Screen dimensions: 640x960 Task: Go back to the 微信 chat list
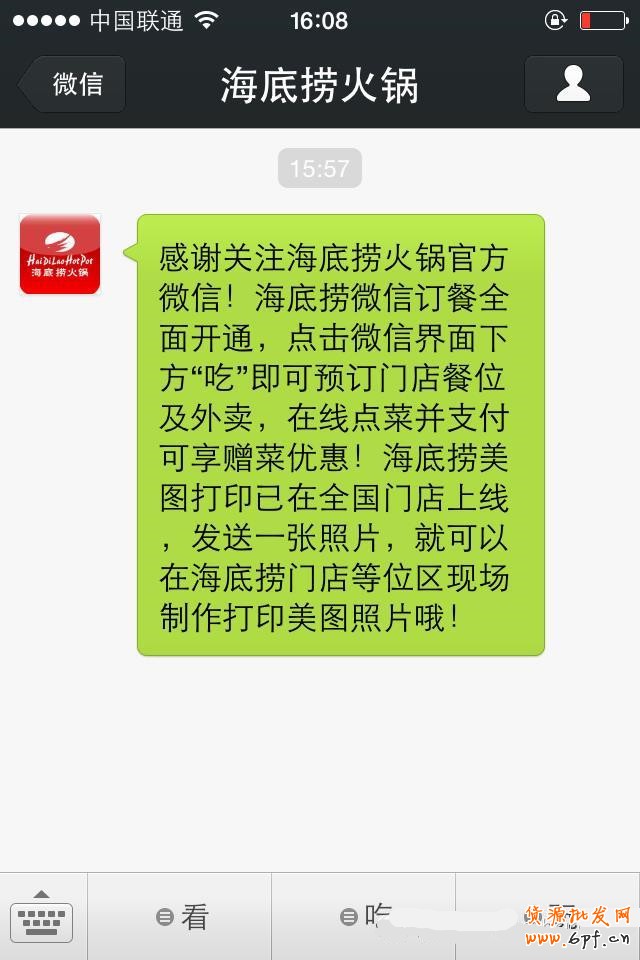click(74, 84)
